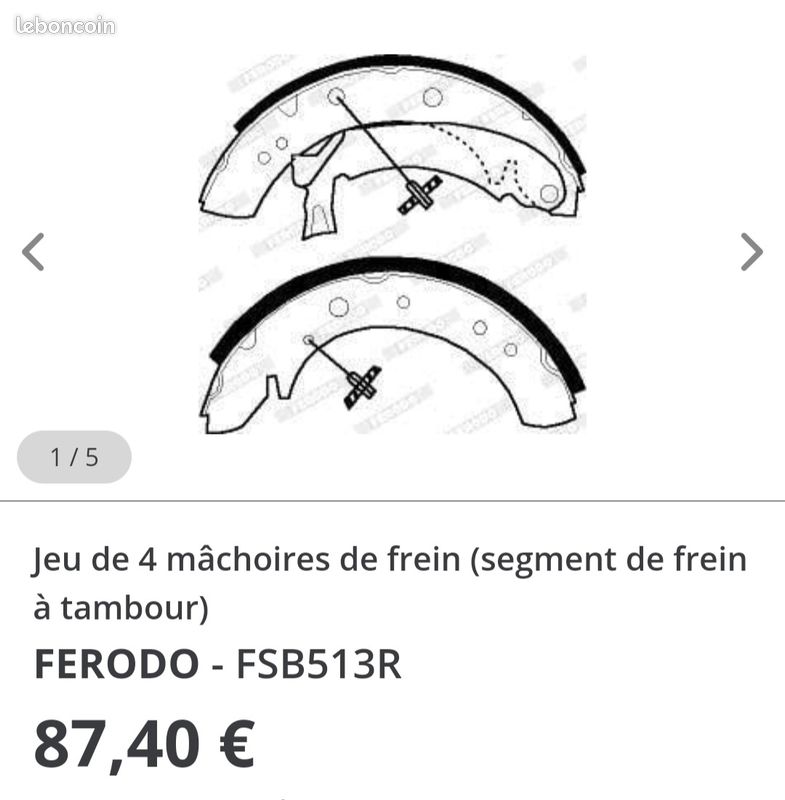Click the spring adjuster shown in the diagram
The image size is (785, 800).
pyautogui.click(x=420, y=196)
